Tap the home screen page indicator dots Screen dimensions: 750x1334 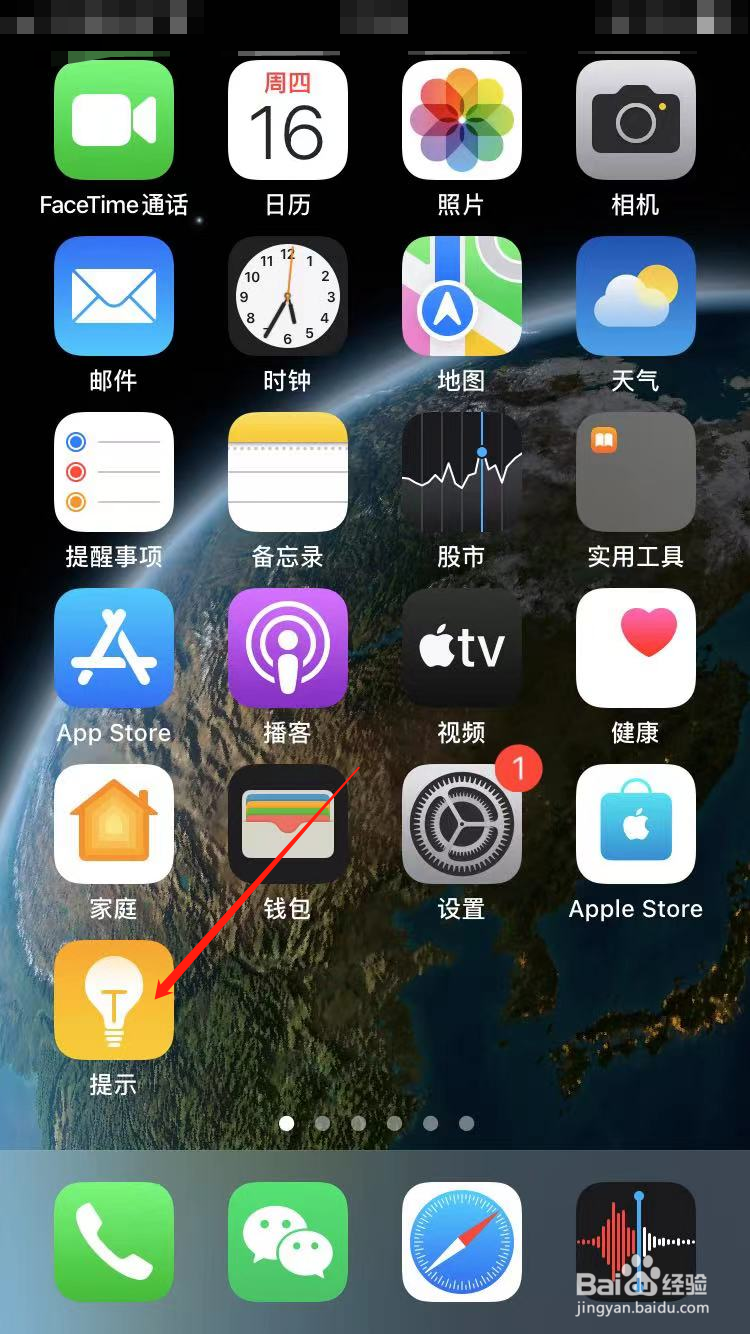pyautogui.click(x=375, y=1123)
